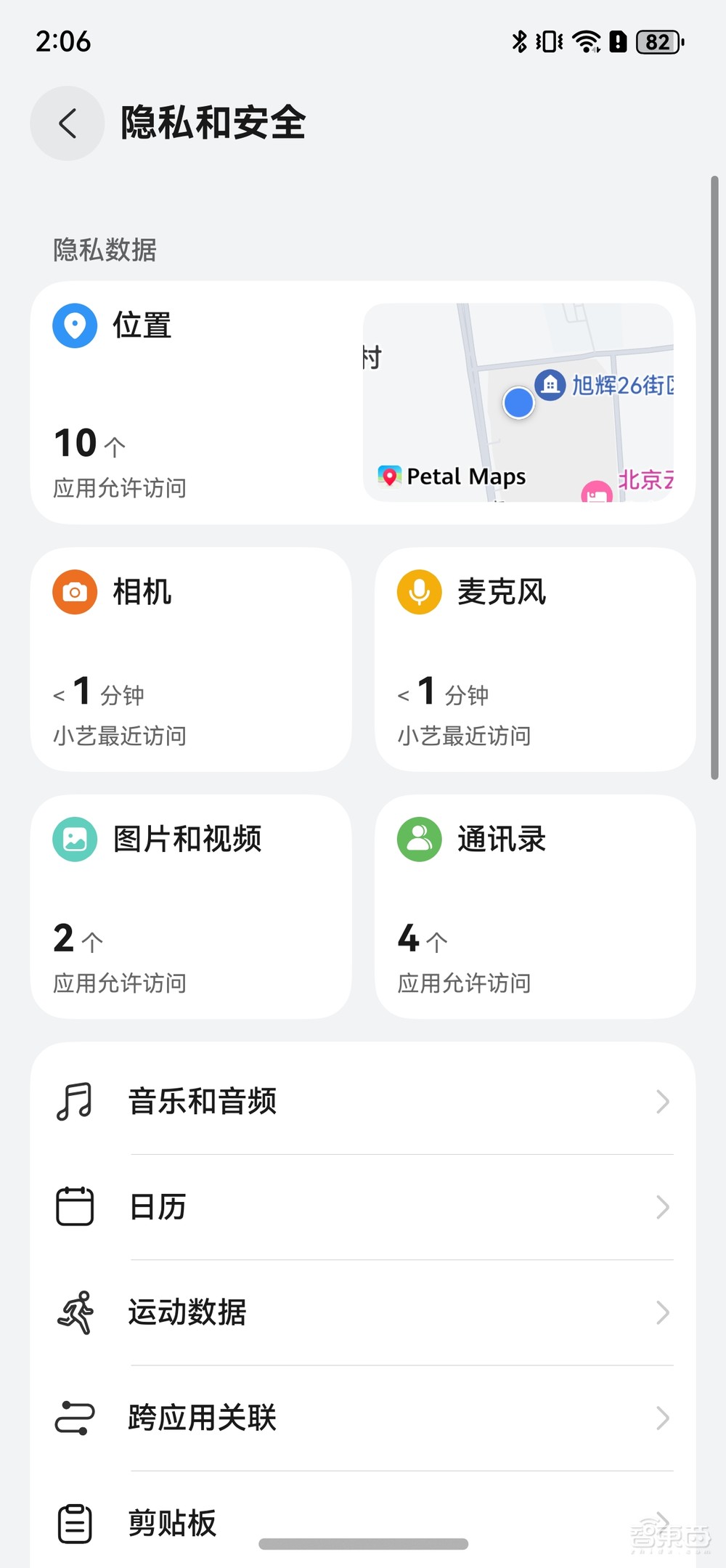Click the cross-app link icon for 跨应用关联

pyautogui.click(x=73, y=1418)
